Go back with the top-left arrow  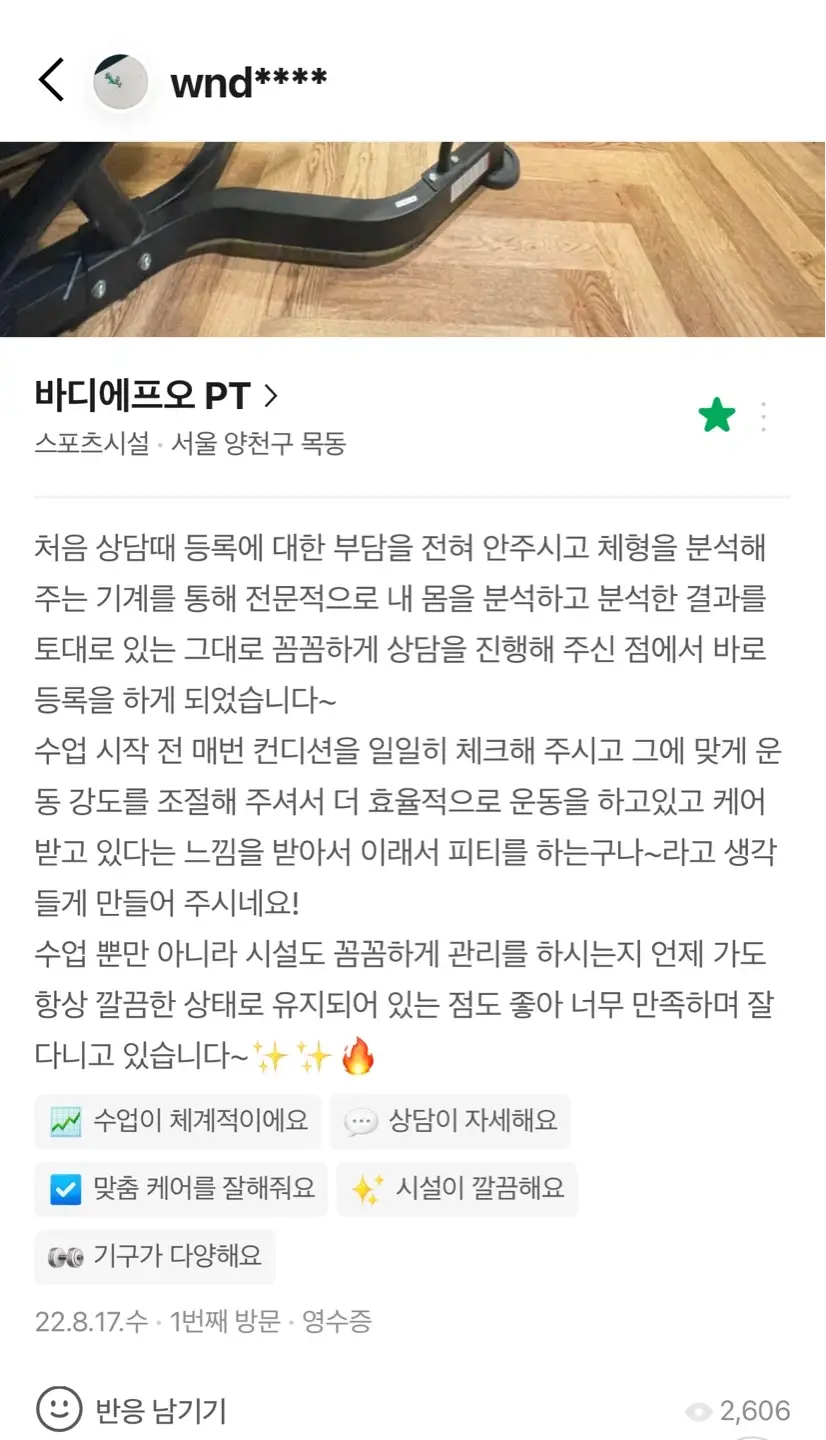tap(51, 80)
